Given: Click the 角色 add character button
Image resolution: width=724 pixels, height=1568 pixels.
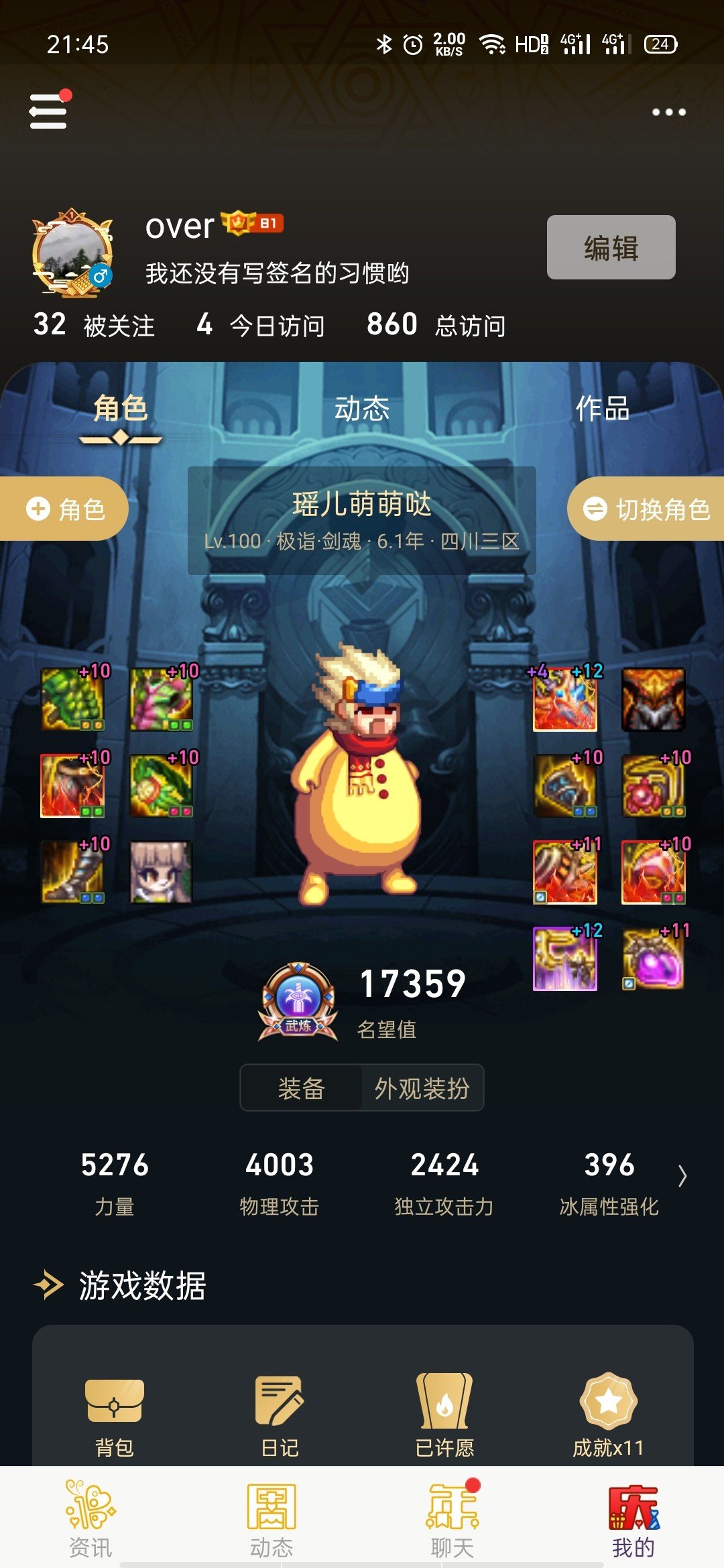Looking at the screenshot, I should [x=64, y=509].
